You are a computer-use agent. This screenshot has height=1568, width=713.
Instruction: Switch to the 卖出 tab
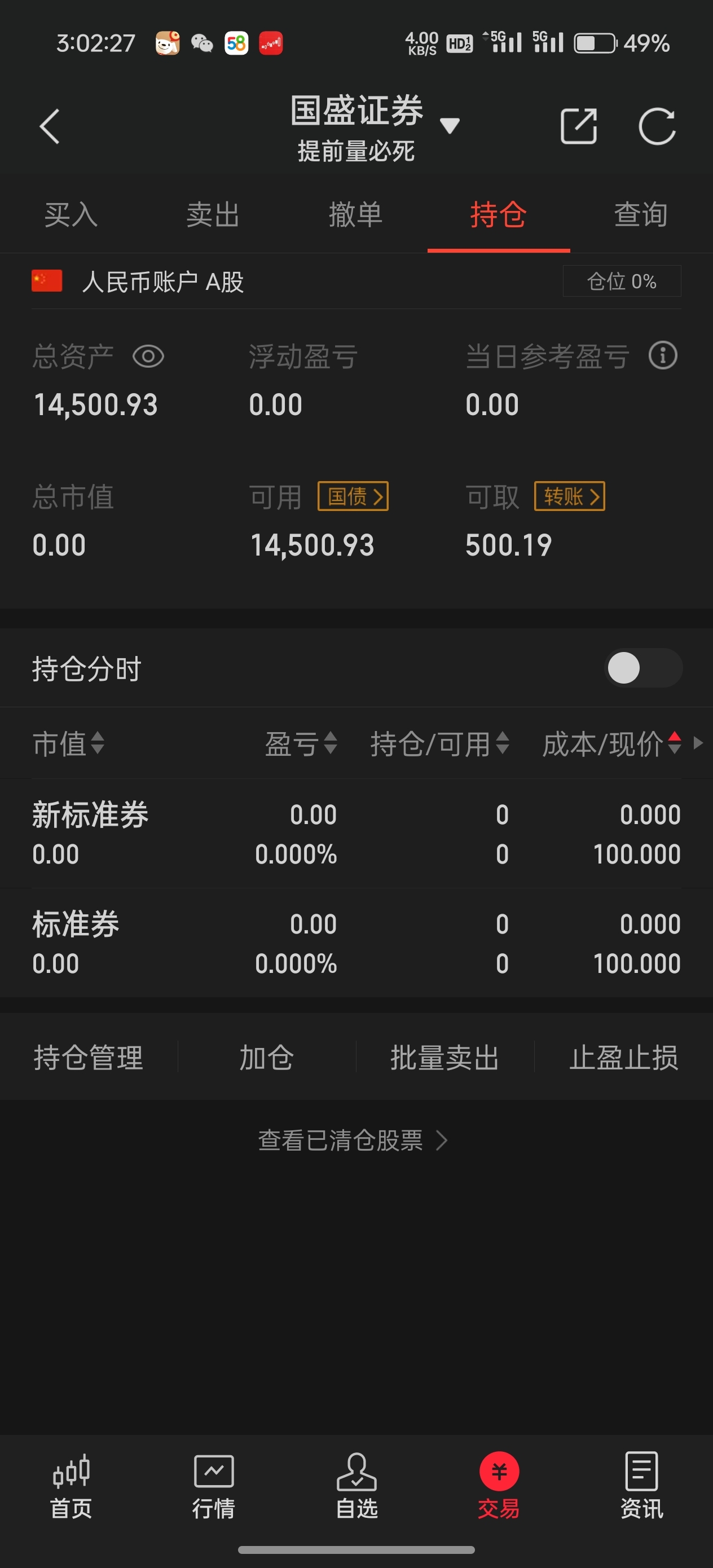pyautogui.click(x=213, y=215)
